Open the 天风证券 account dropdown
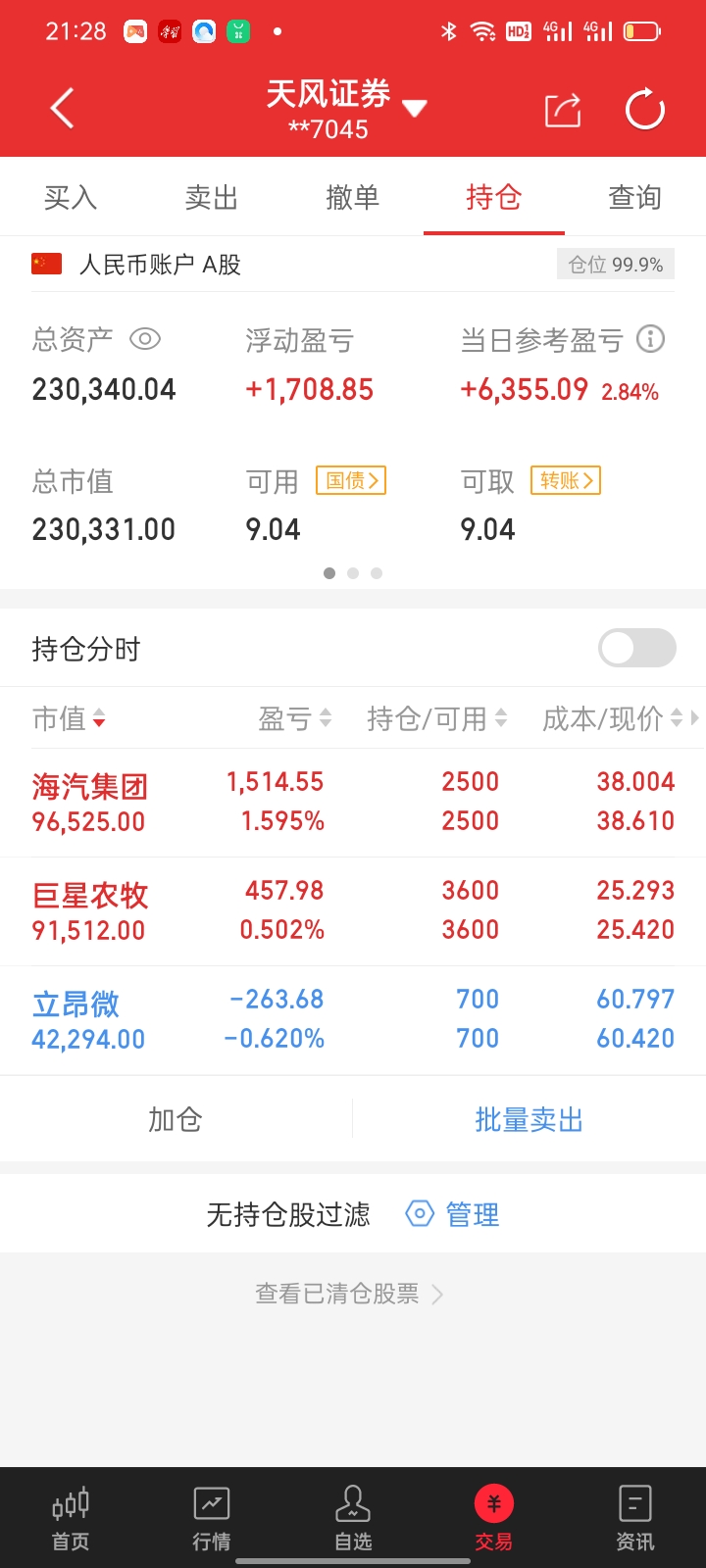 pos(415,108)
